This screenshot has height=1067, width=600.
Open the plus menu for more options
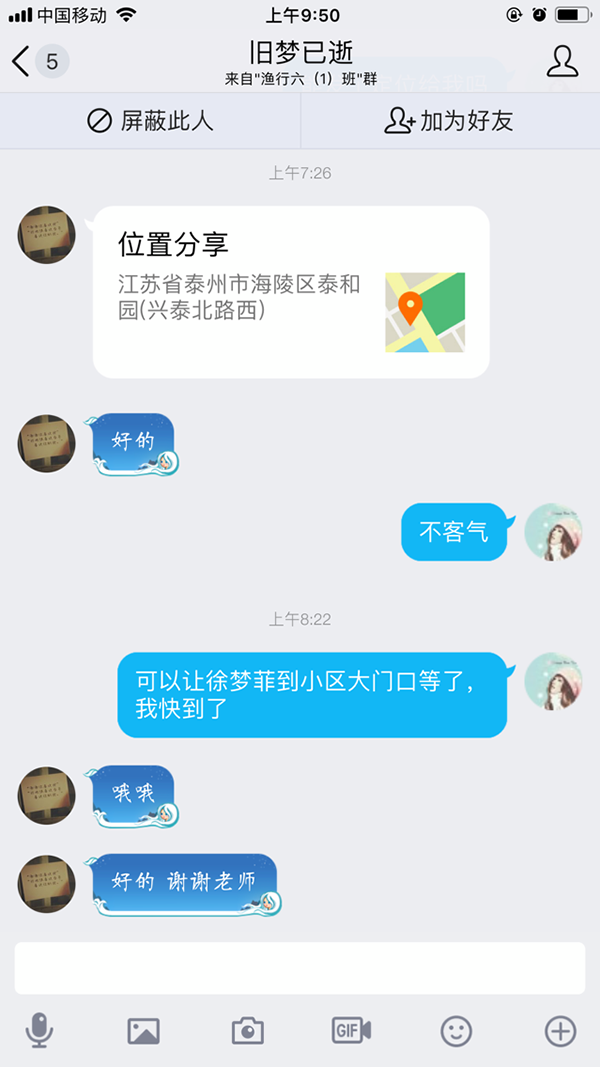[x=560, y=1030]
